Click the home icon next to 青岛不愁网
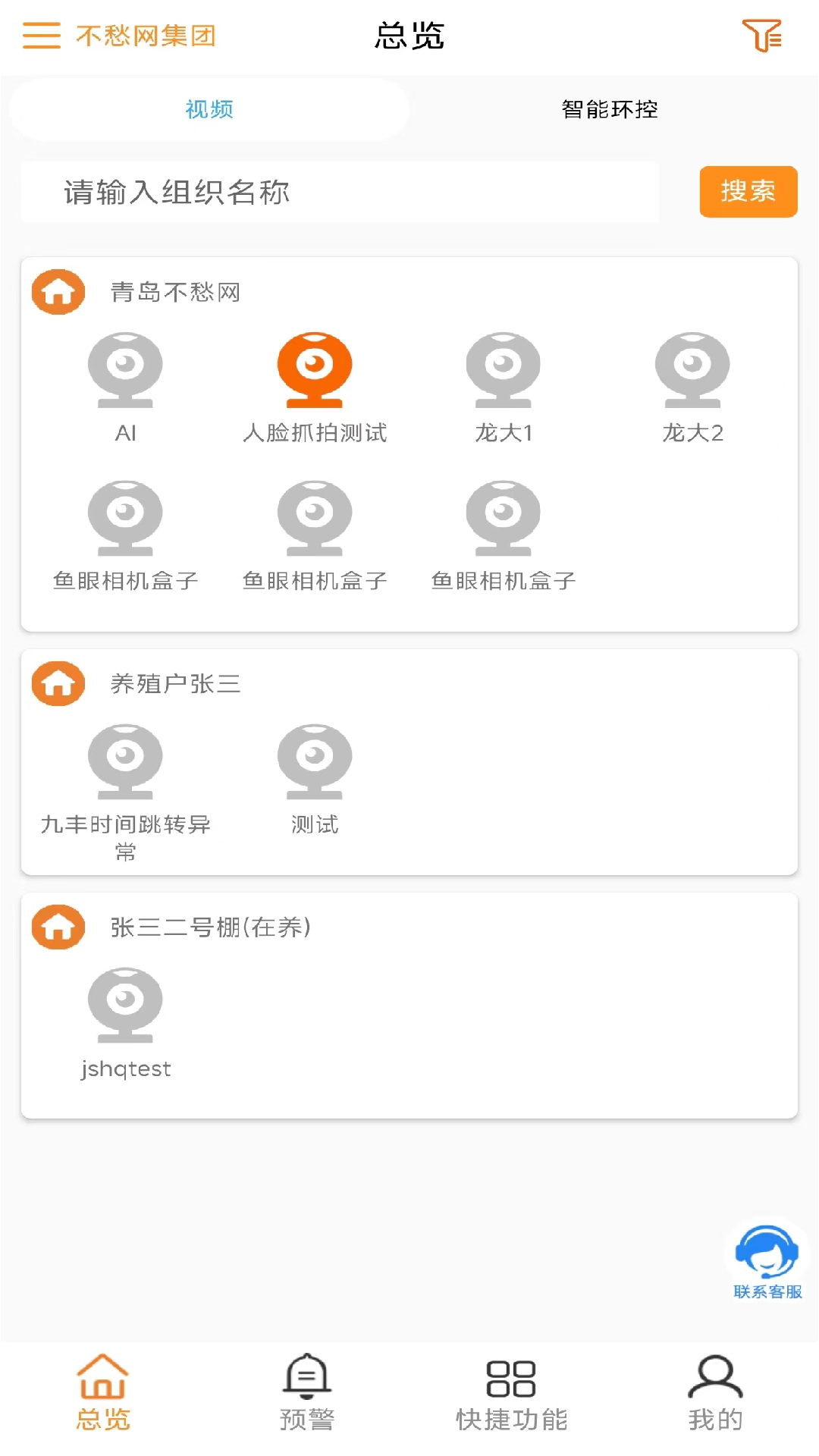 point(57,292)
